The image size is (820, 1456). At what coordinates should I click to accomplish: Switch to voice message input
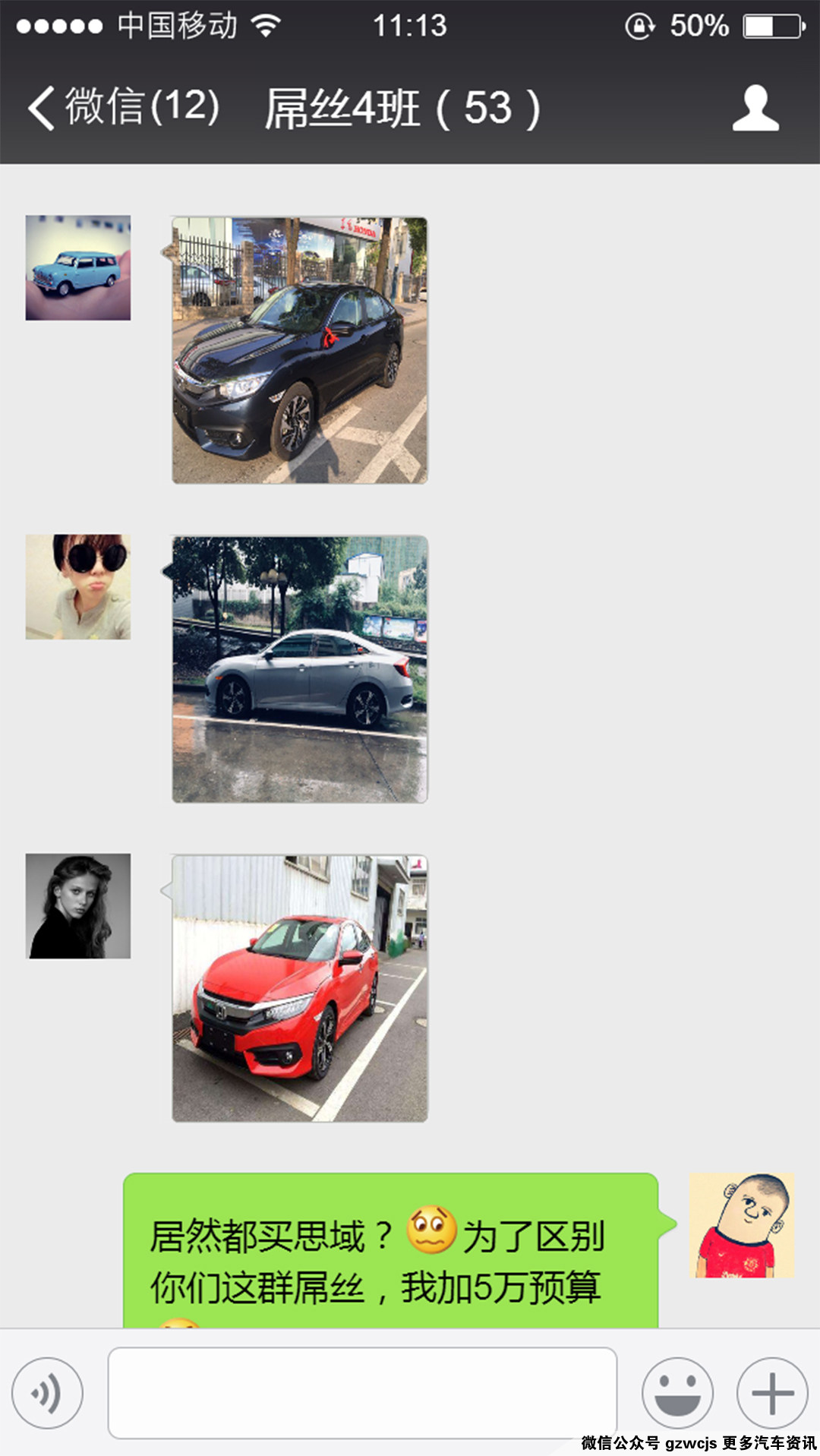tap(47, 1393)
